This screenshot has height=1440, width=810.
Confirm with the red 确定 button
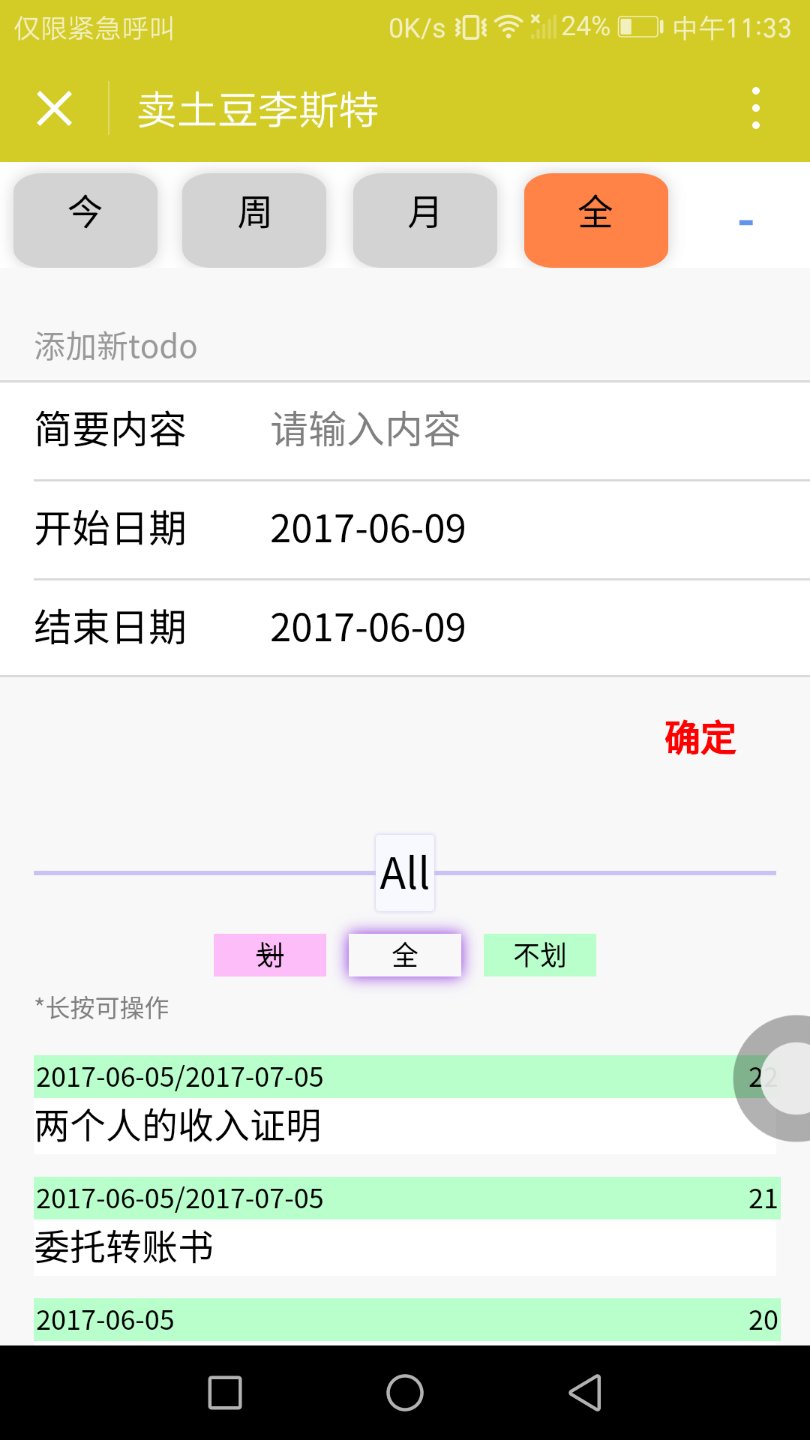[700, 738]
